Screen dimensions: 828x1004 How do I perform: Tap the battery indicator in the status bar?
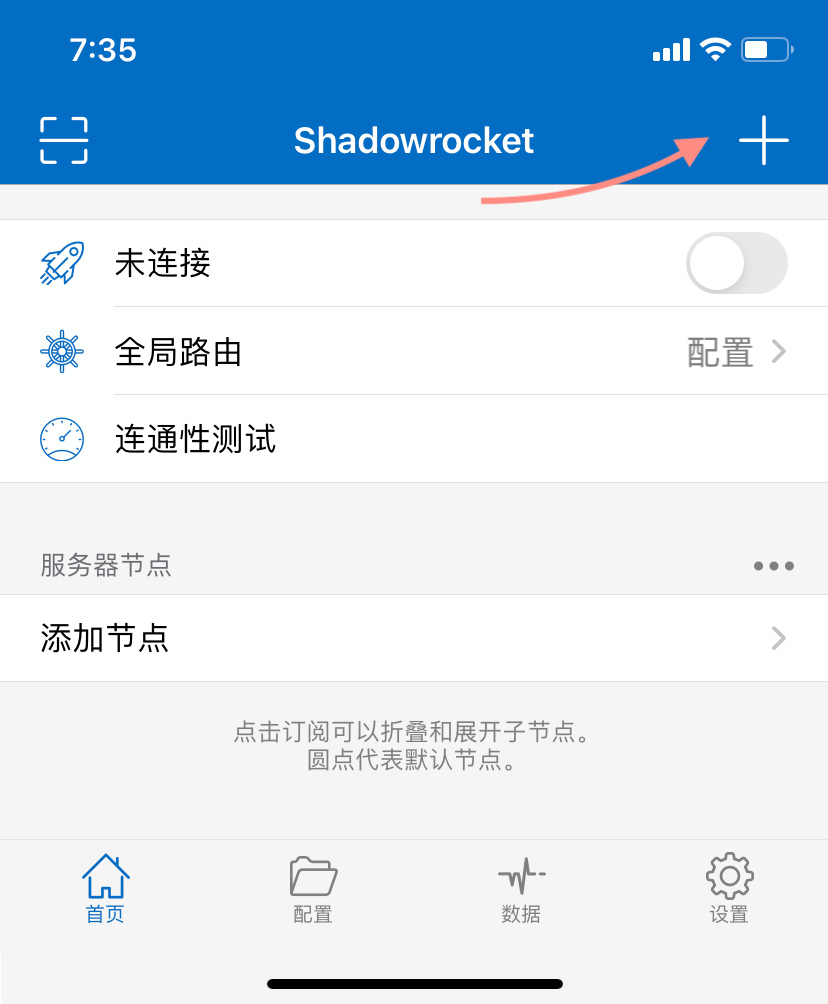[x=766, y=50]
